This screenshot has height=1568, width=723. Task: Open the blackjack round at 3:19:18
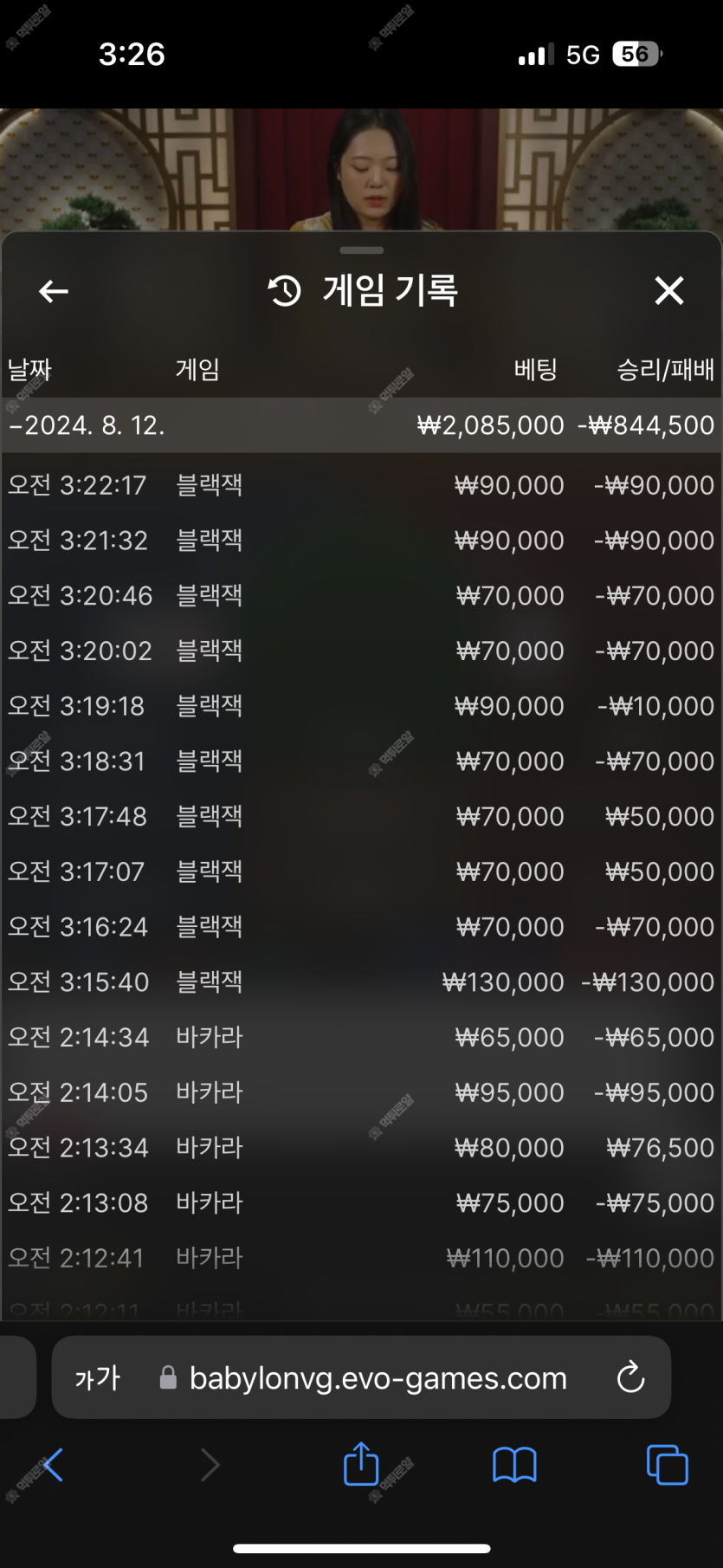point(361,706)
